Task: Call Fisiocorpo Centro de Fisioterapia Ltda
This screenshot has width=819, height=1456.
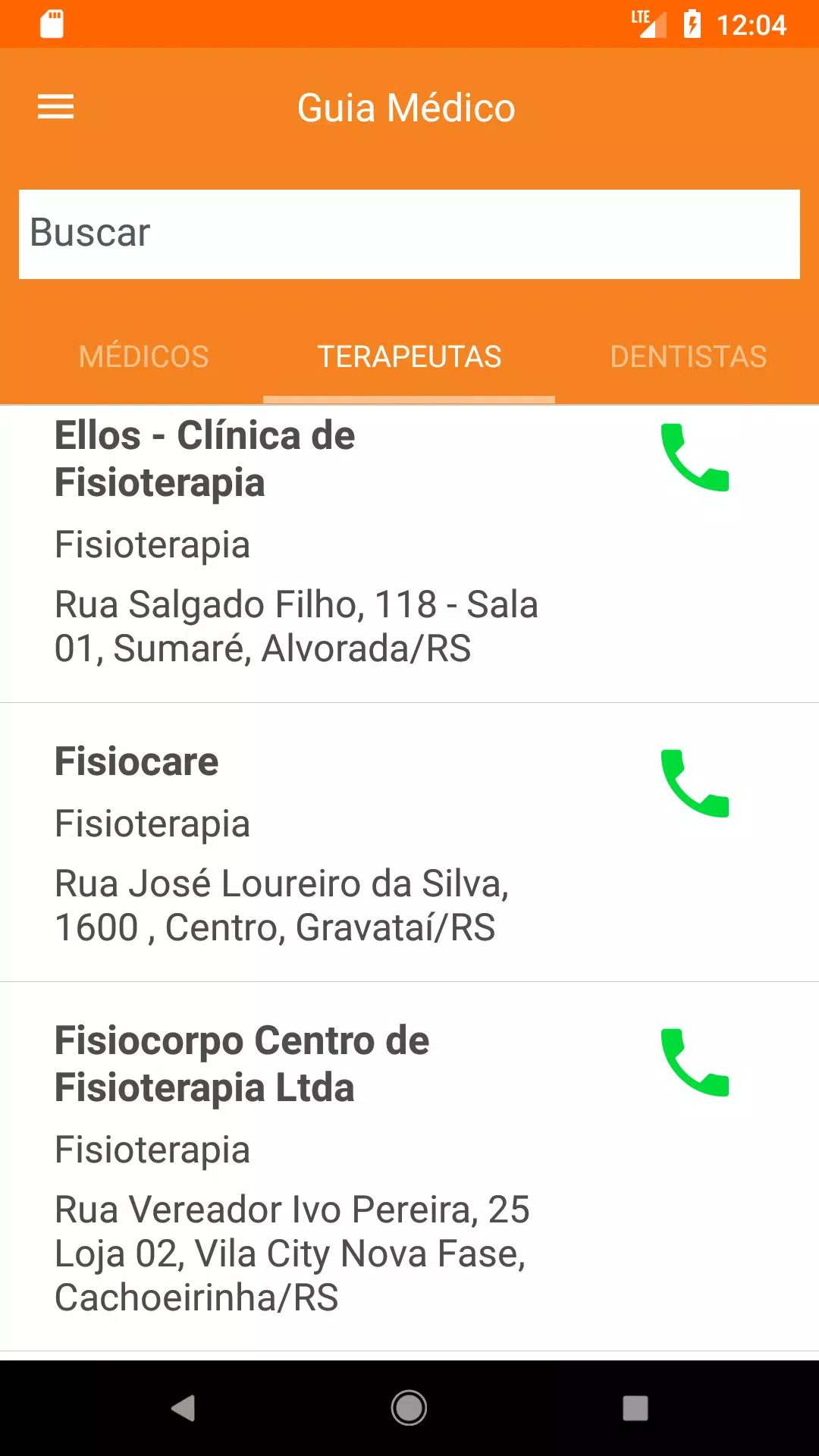Action: [x=695, y=1062]
